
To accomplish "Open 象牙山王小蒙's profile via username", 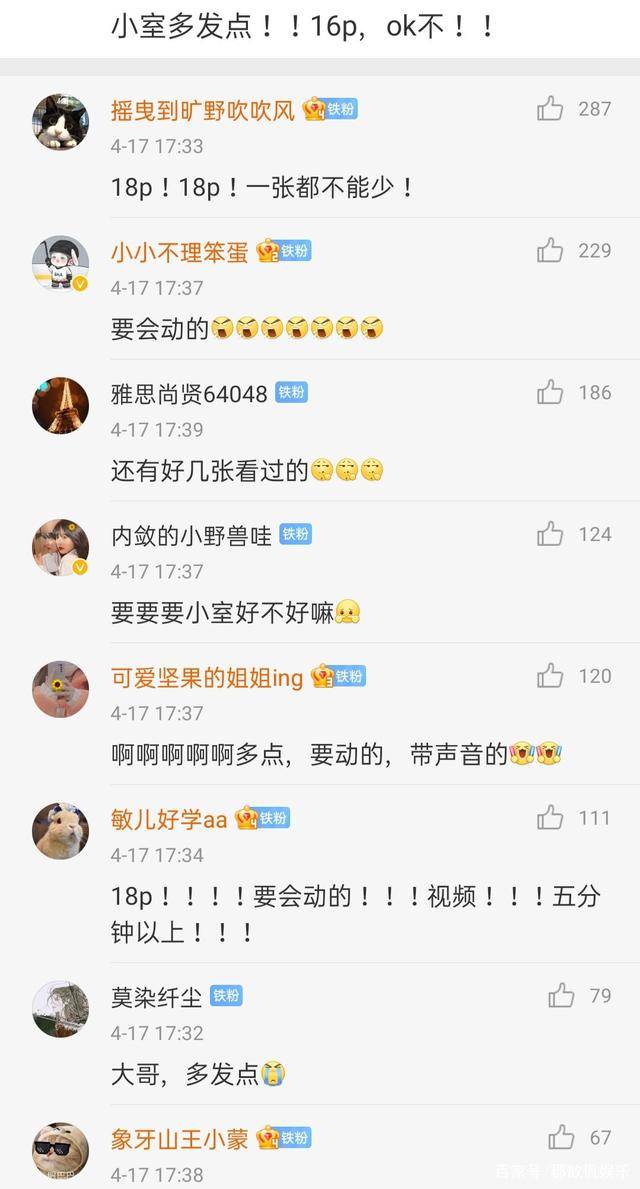I will point(180,1138).
